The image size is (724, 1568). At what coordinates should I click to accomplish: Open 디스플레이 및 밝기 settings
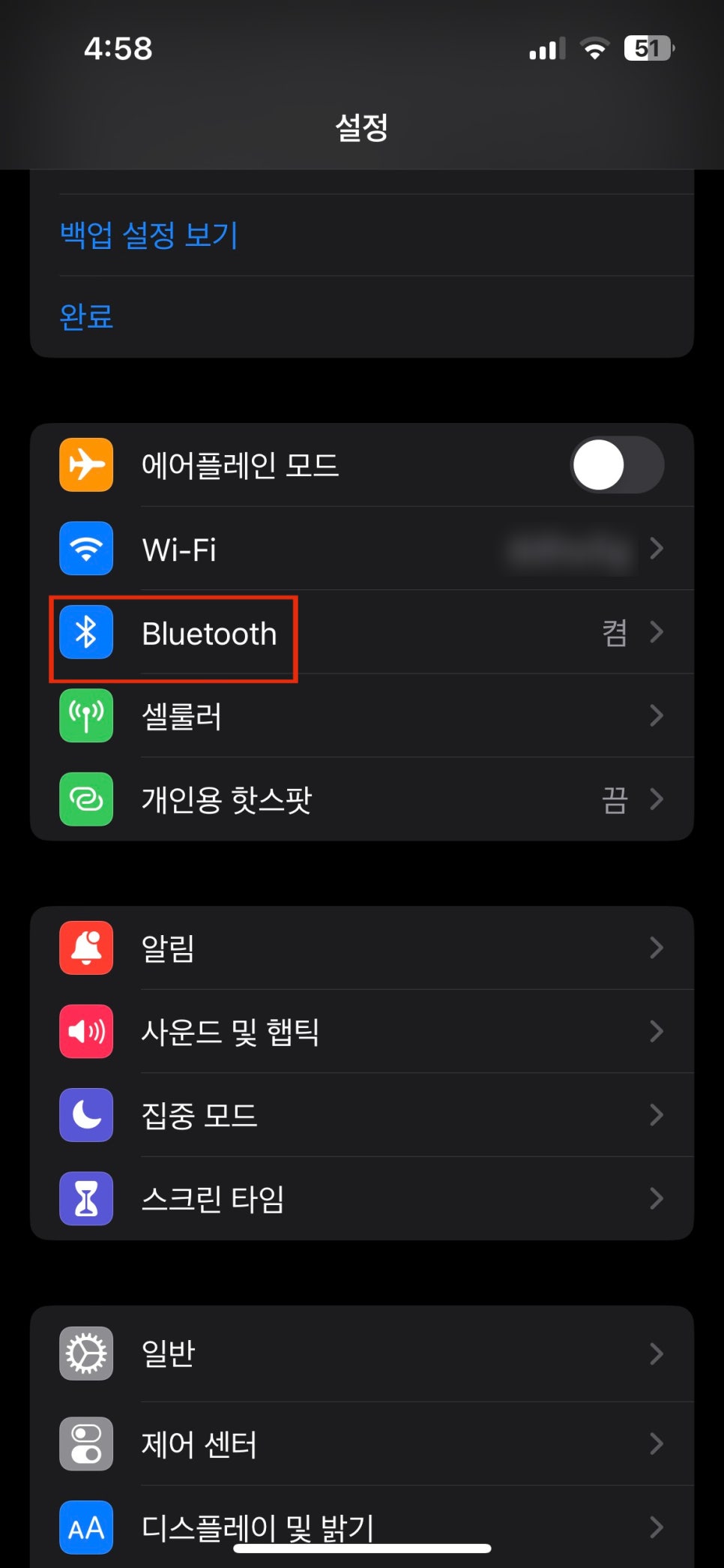(362, 1527)
